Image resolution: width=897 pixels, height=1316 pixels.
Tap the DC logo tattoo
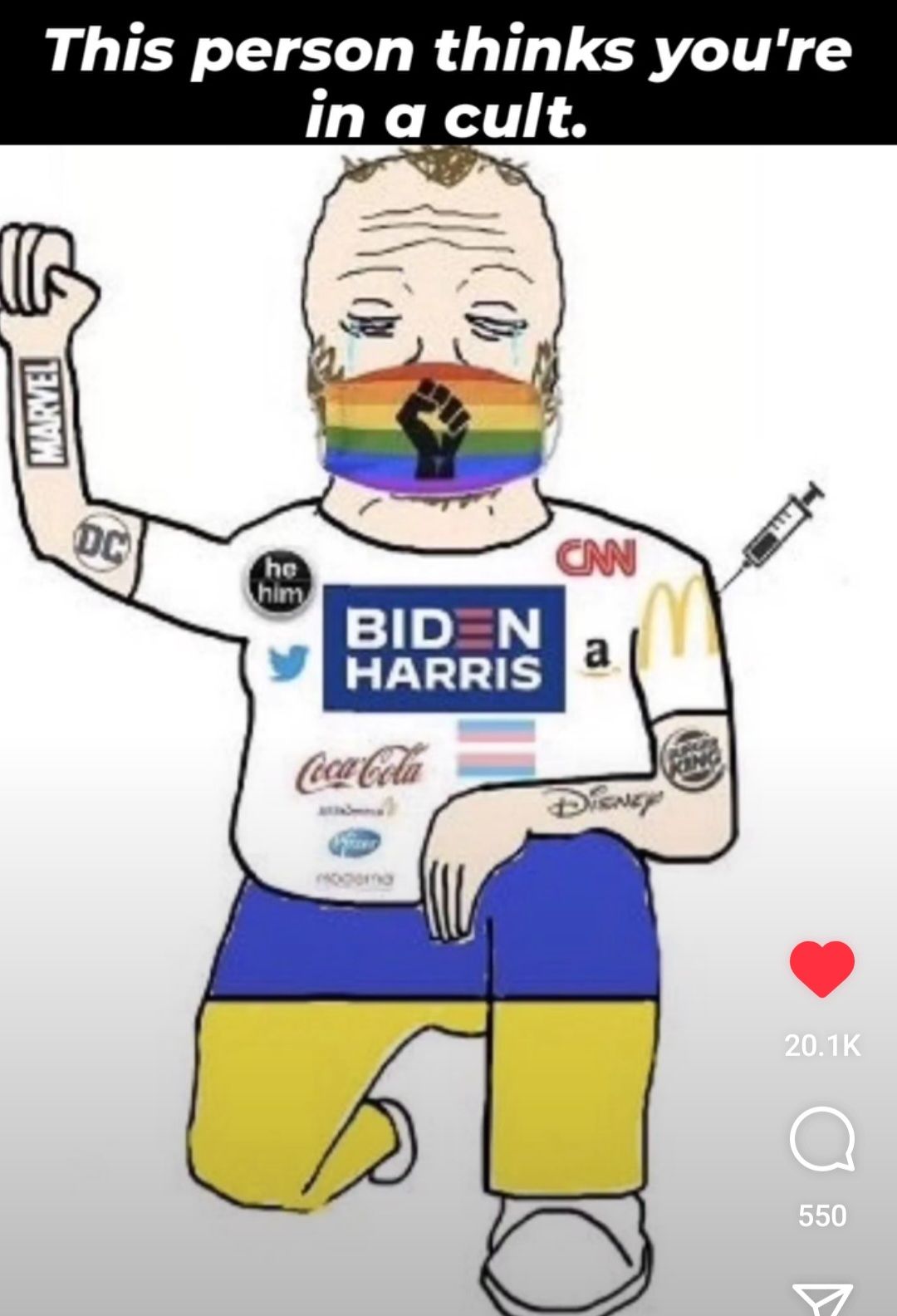tap(102, 543)
